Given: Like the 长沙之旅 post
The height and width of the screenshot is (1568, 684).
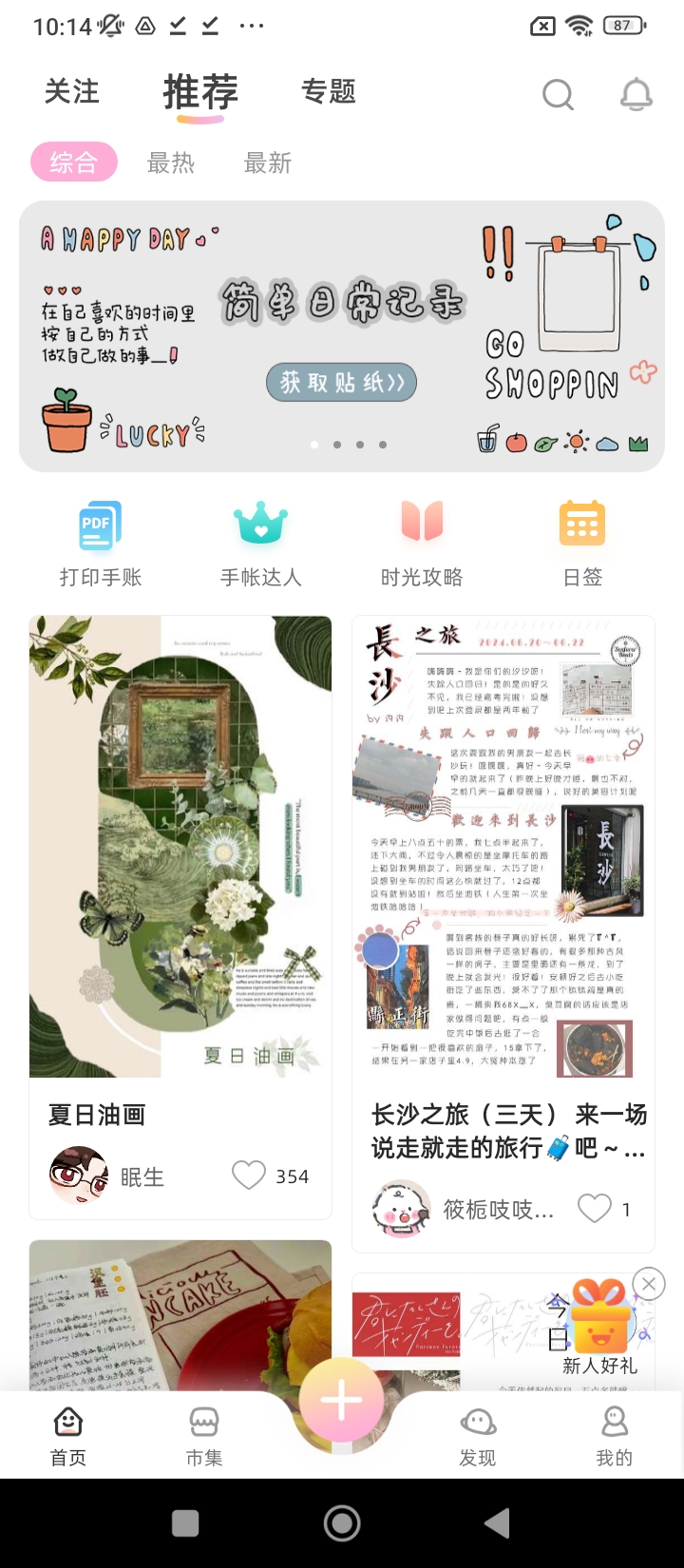Looking at the screenshot, I should (x=595, y=1208).
